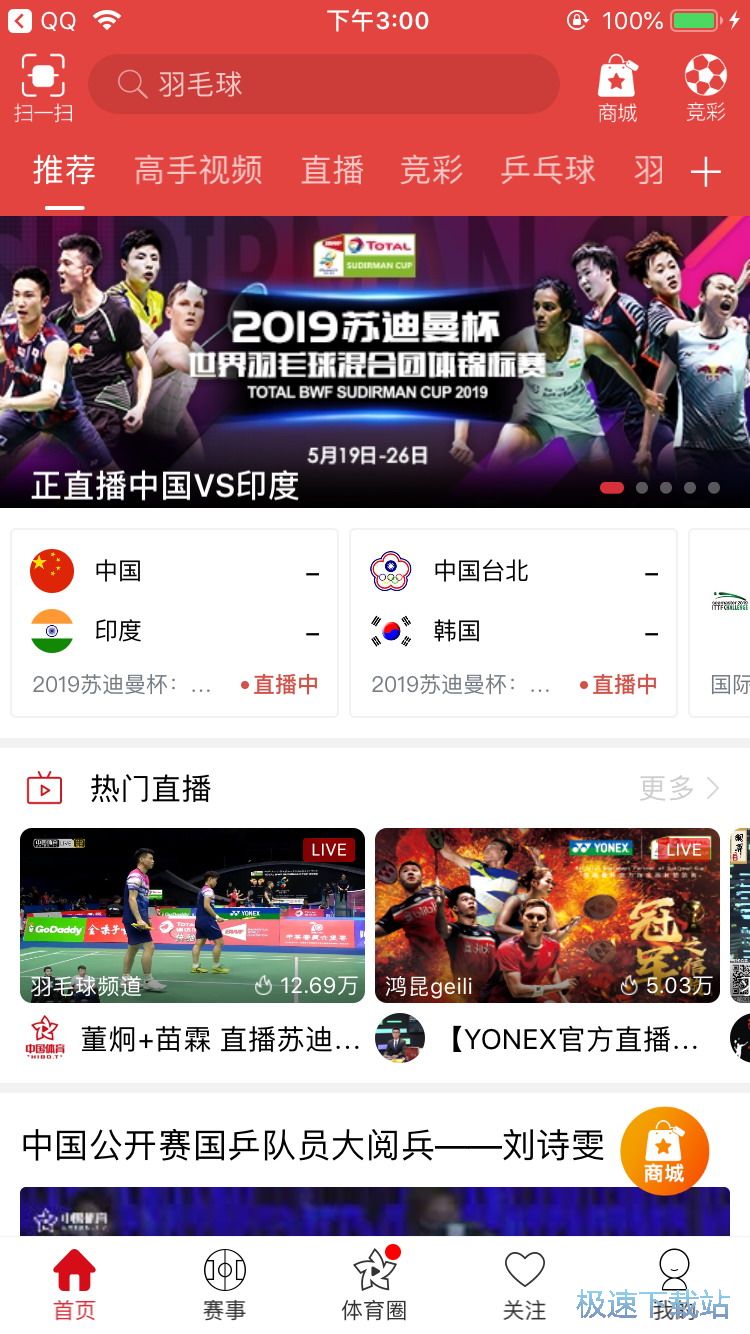Viewport: 750px width, 1334px height.
Task: Switch to the 关注 bottom tab
Action: tap(524, 1284)
